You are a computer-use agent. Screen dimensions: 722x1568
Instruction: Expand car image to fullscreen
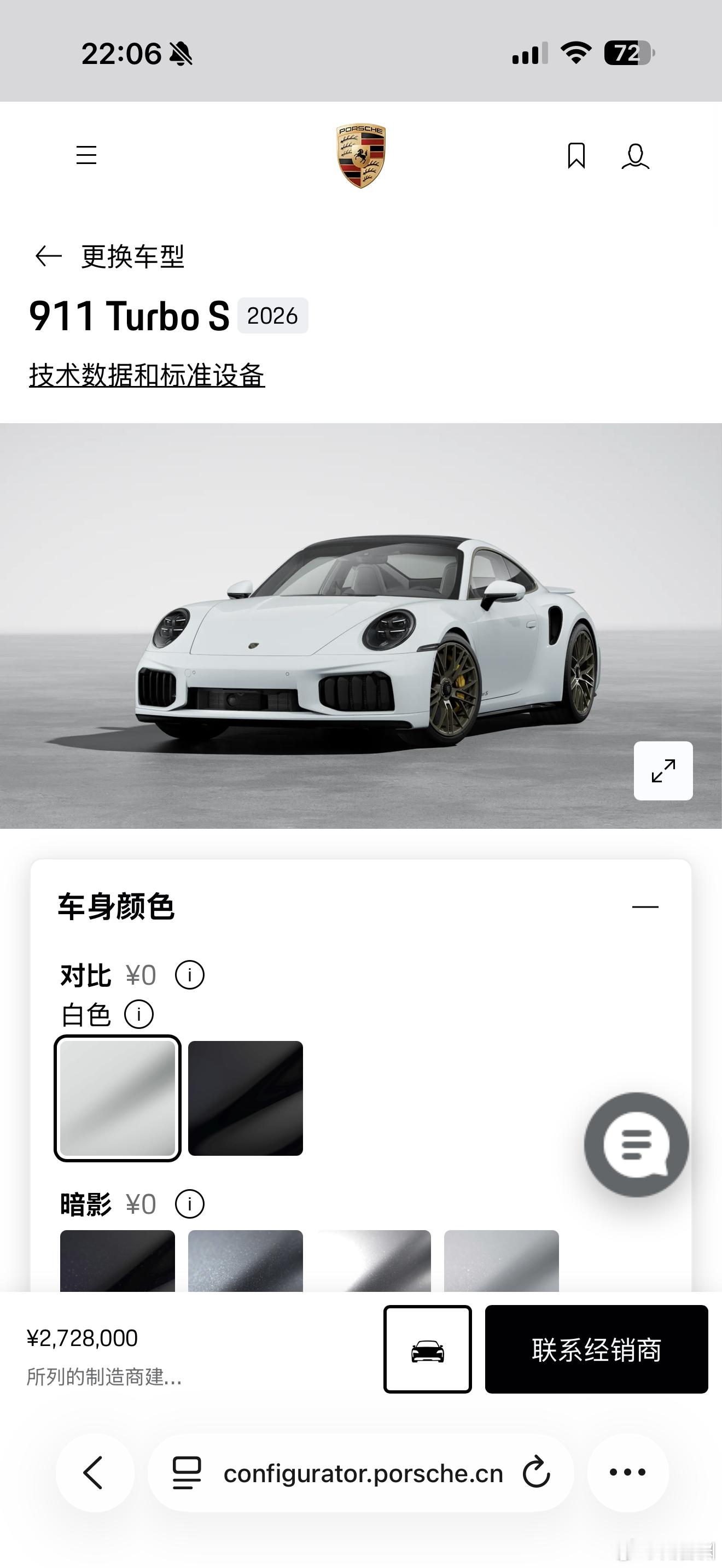pos(663,771)
